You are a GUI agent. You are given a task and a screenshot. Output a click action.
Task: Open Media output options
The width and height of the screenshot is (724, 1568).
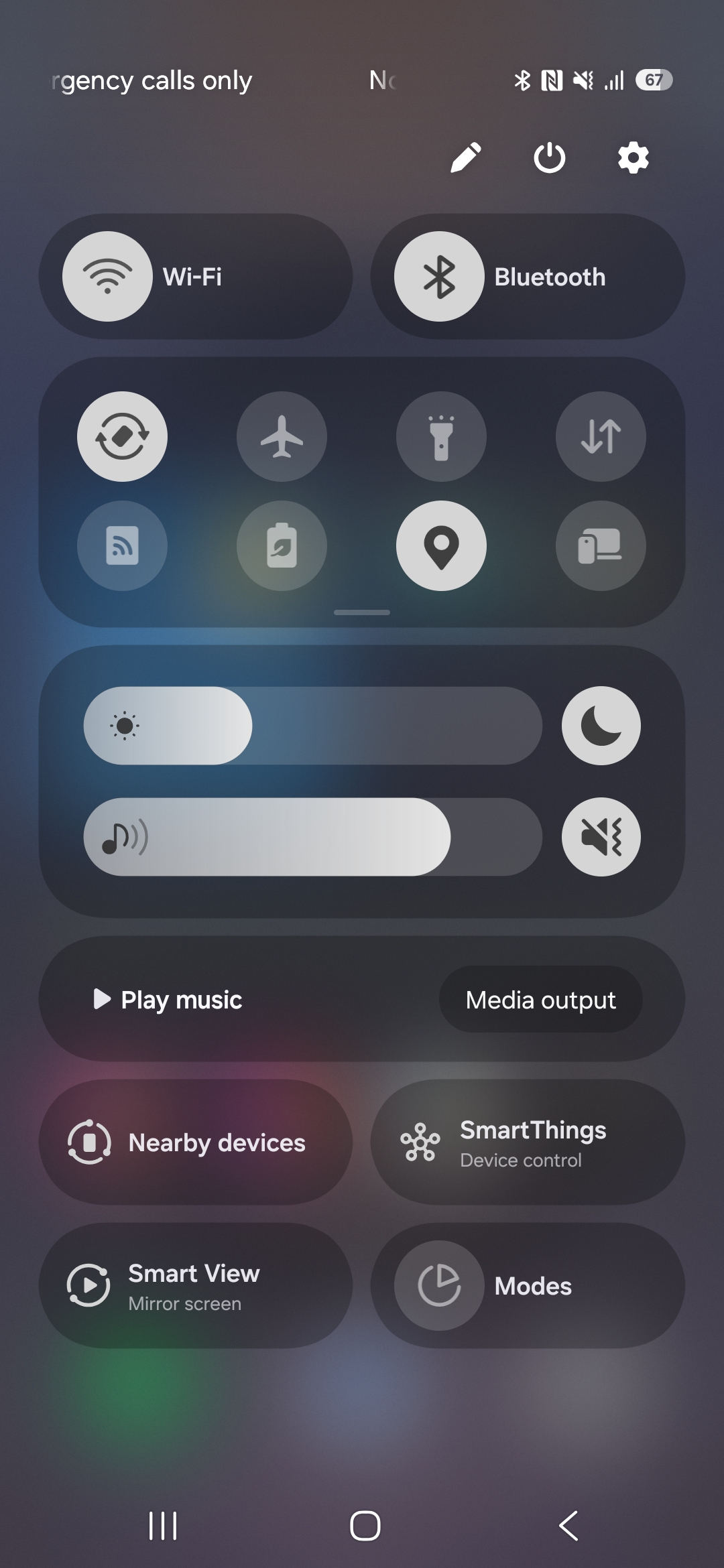540,1000
